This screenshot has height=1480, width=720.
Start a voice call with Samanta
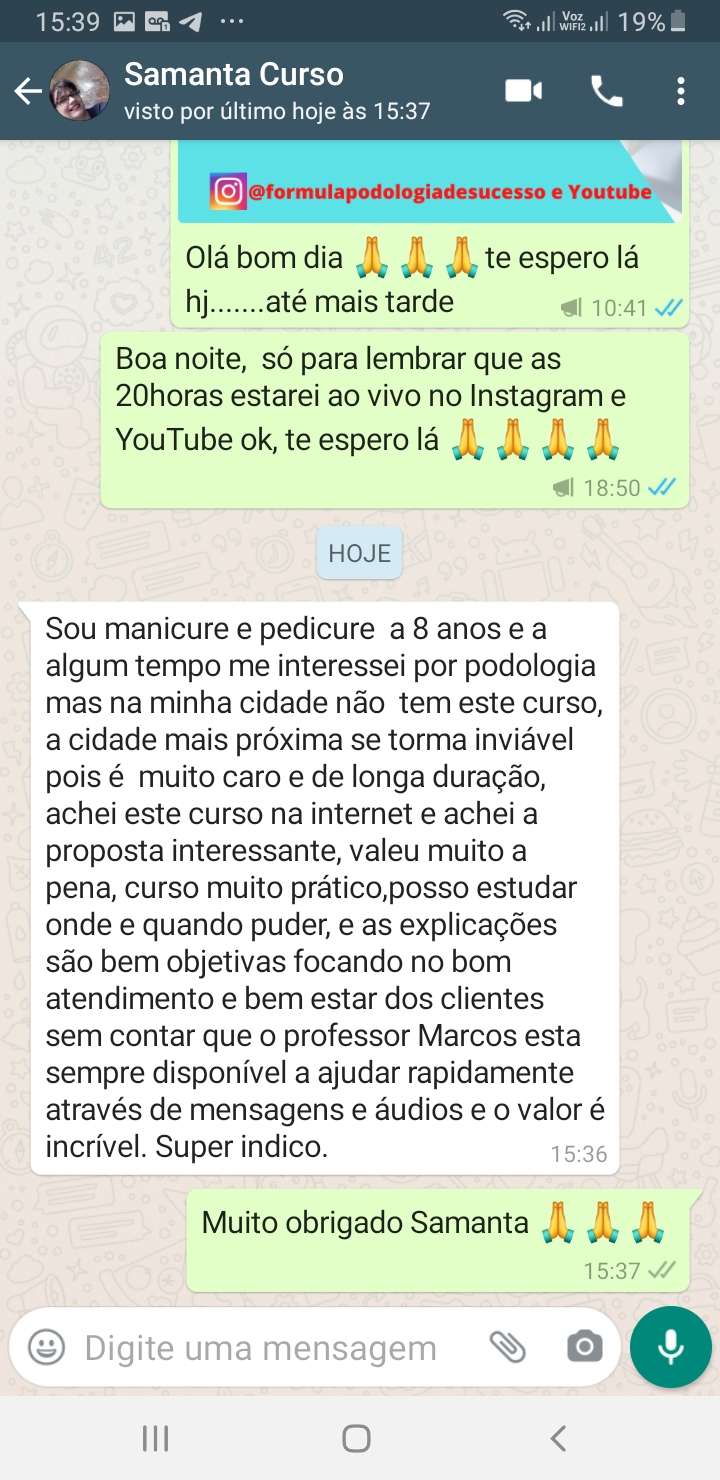coord(606,92)
